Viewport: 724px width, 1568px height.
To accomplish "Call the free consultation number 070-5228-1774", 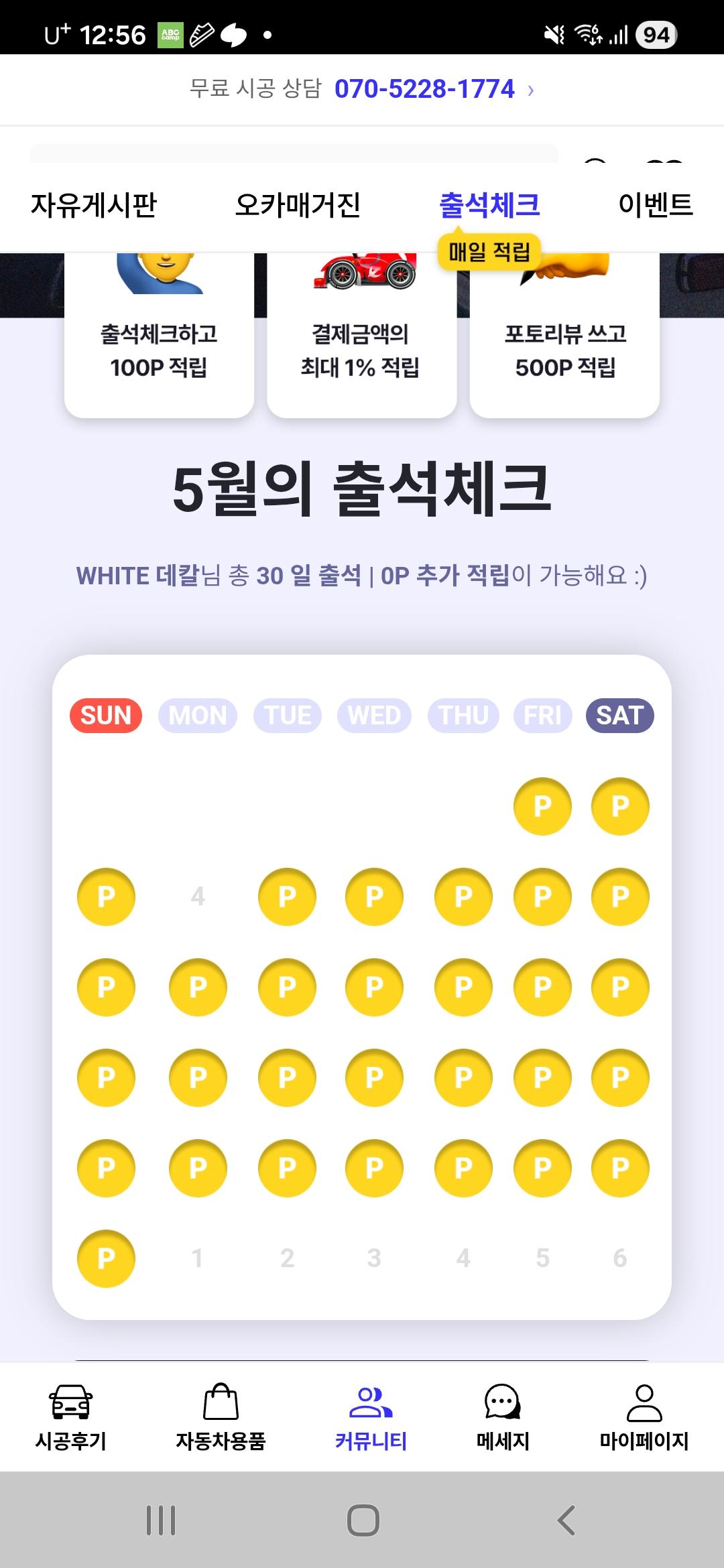I will [x=424, y=89].
